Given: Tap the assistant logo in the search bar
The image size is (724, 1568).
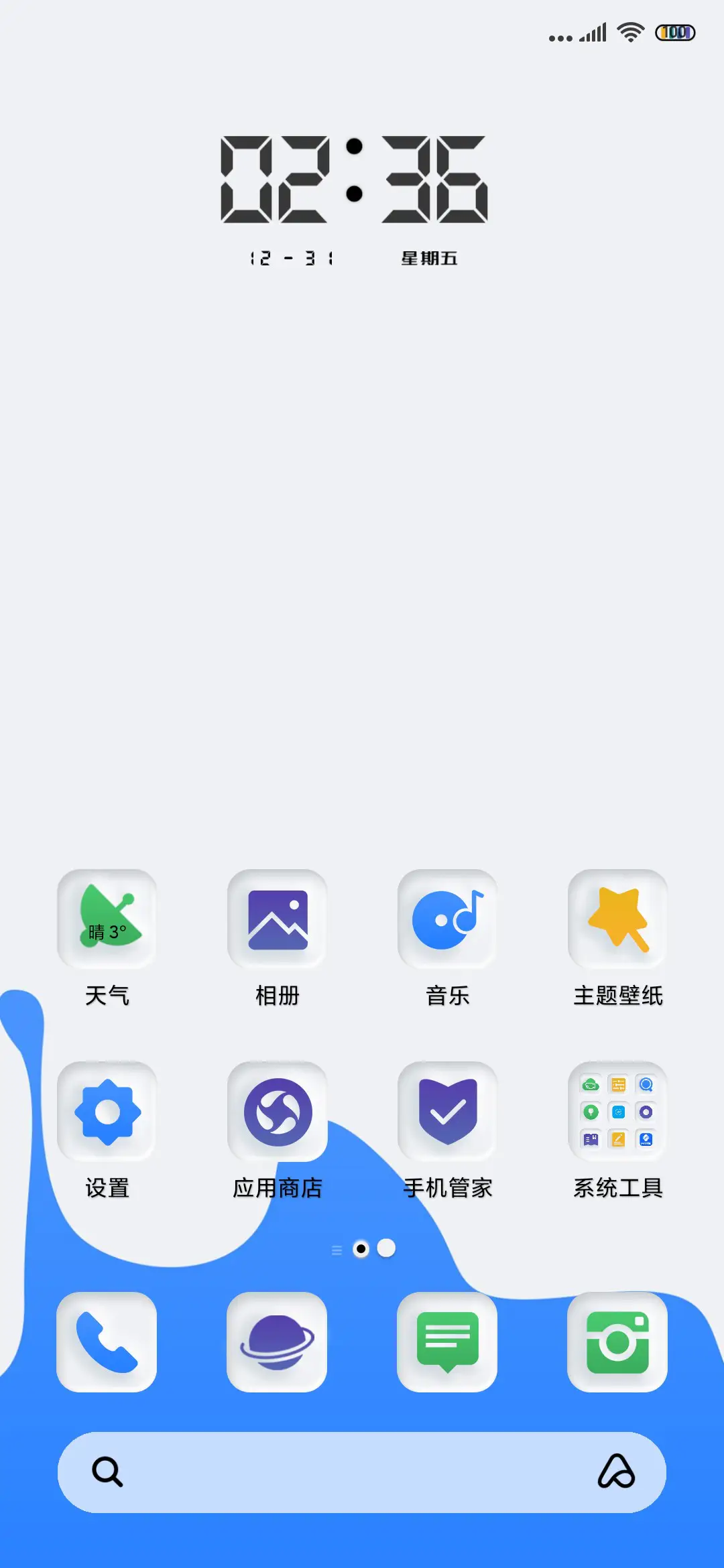Looking at the screenshot, I should click(617, 1472).
